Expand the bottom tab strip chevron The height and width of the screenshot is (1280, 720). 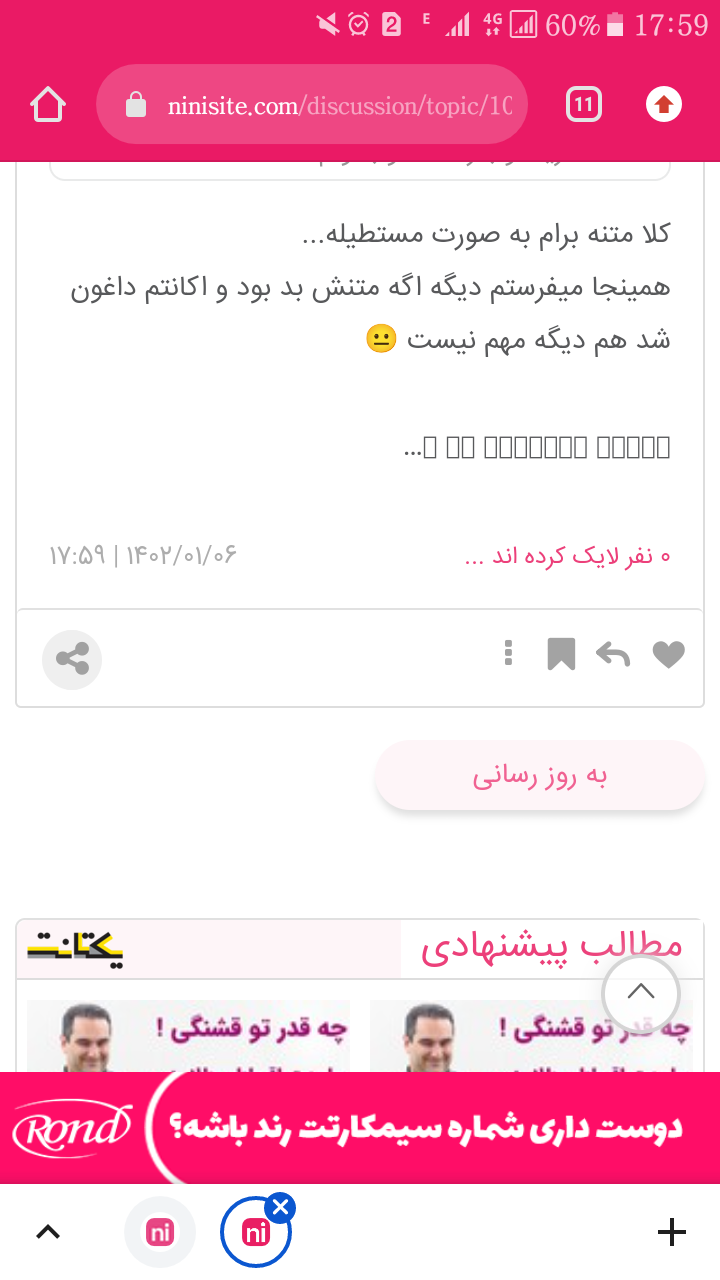[x=48, y=1232]
